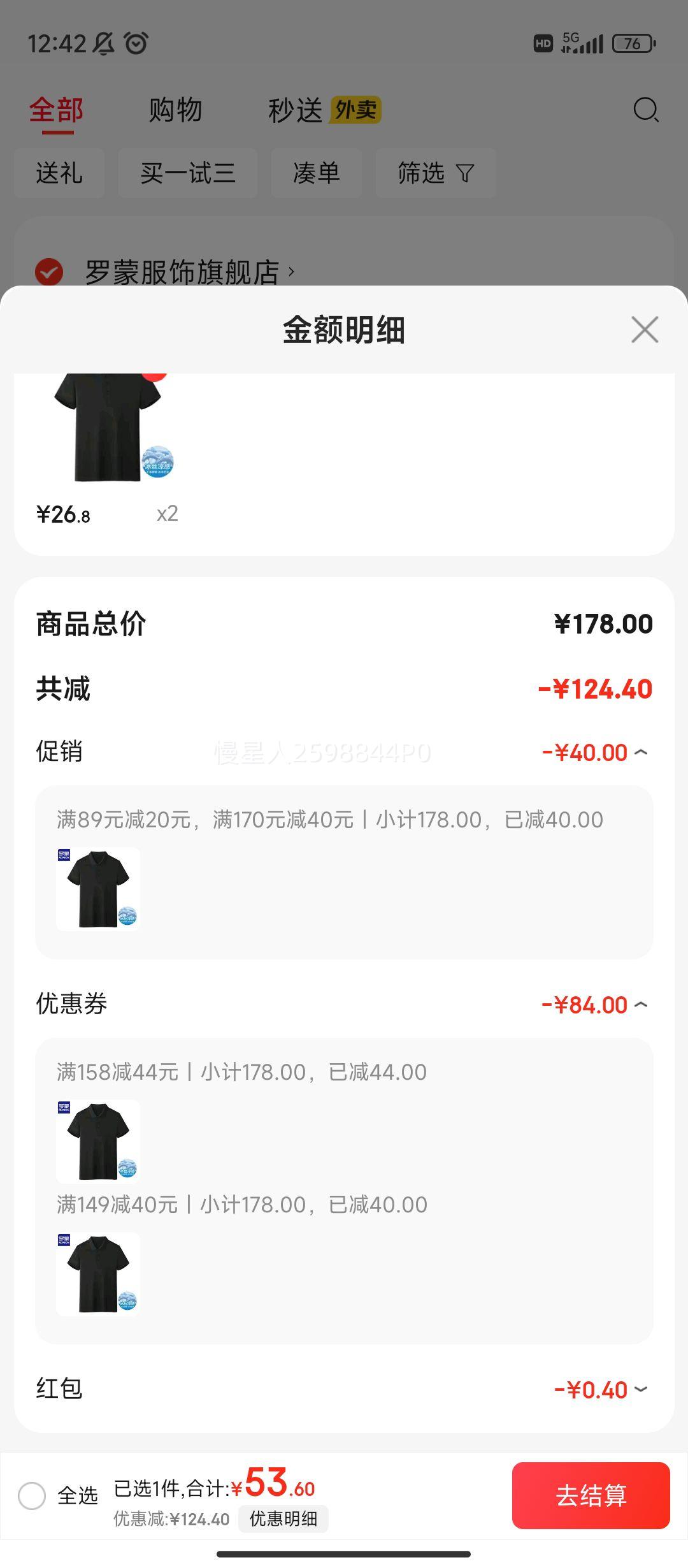Toggle the 全选 checkbox
Viewport: 688px width, 1568px height.
32,1495
